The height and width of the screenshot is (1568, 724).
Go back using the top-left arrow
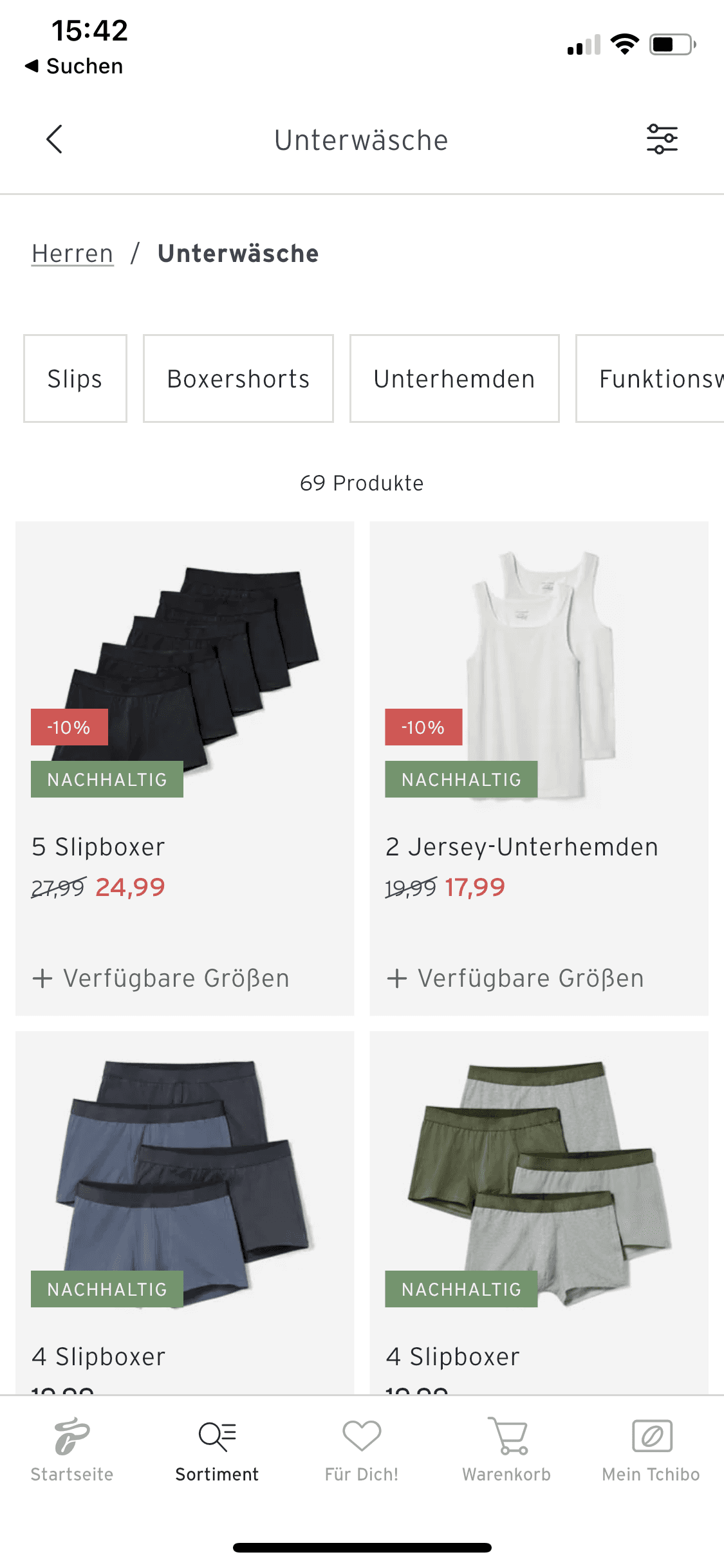55,139
